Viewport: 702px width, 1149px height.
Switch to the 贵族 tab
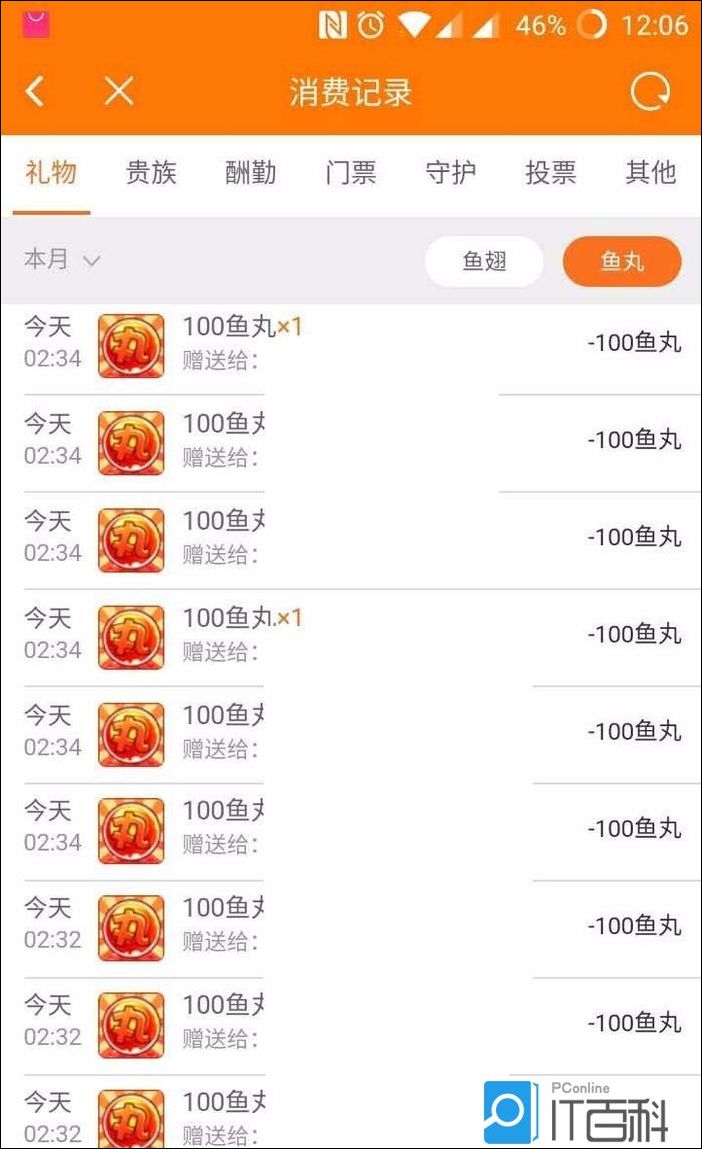coord(151,173)
